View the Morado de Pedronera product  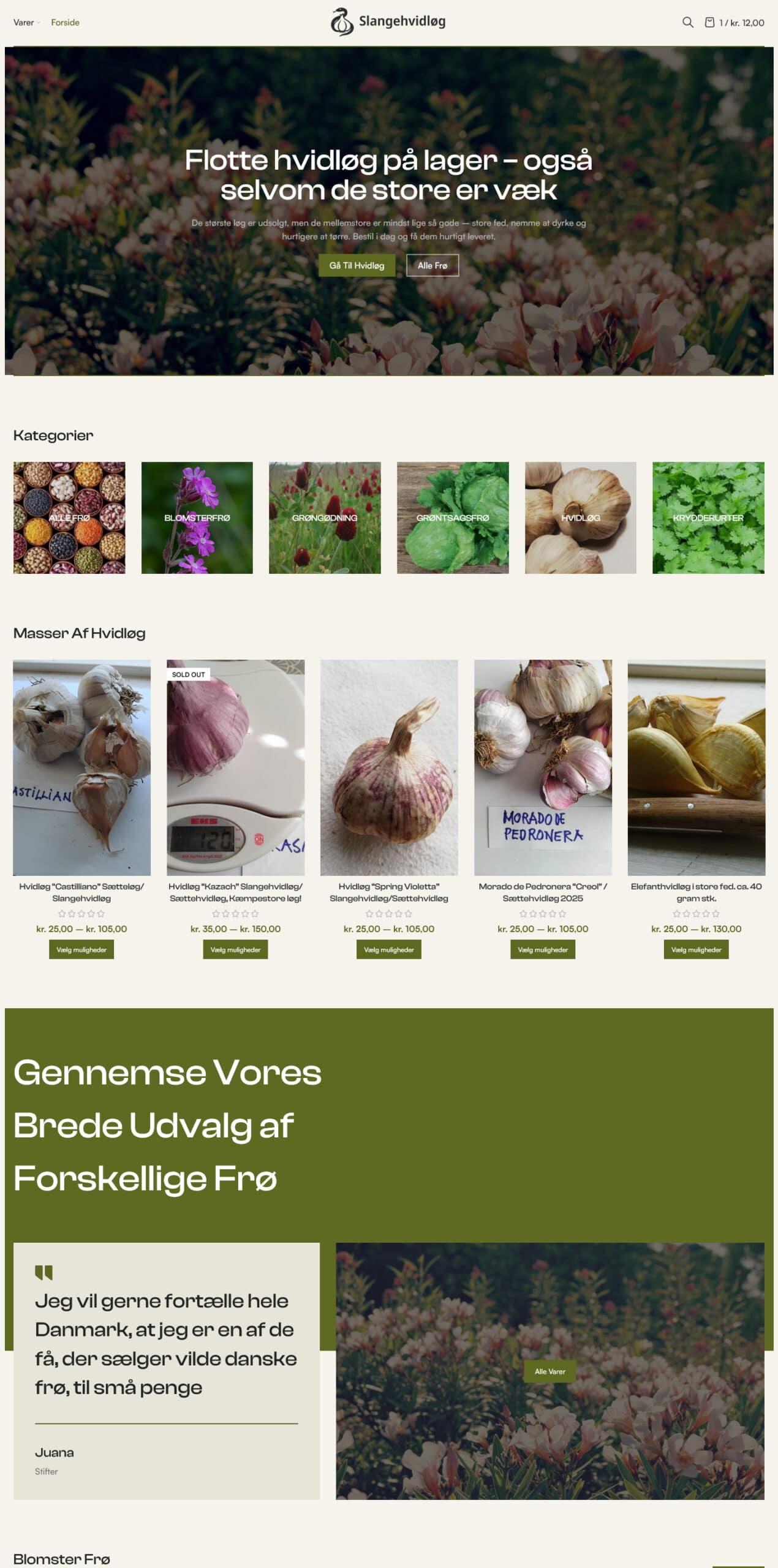coord(543,892)
